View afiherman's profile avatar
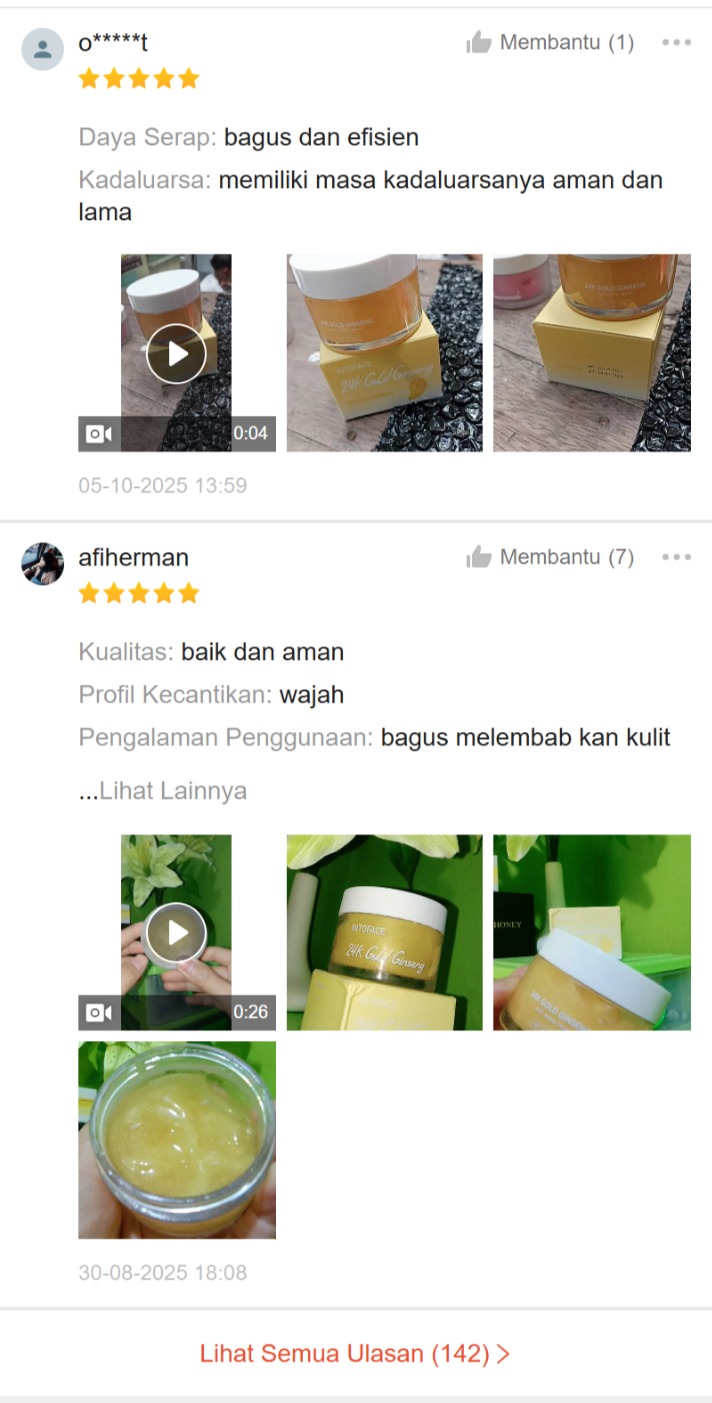This screenshot has height=1403, width=712. 42,564
